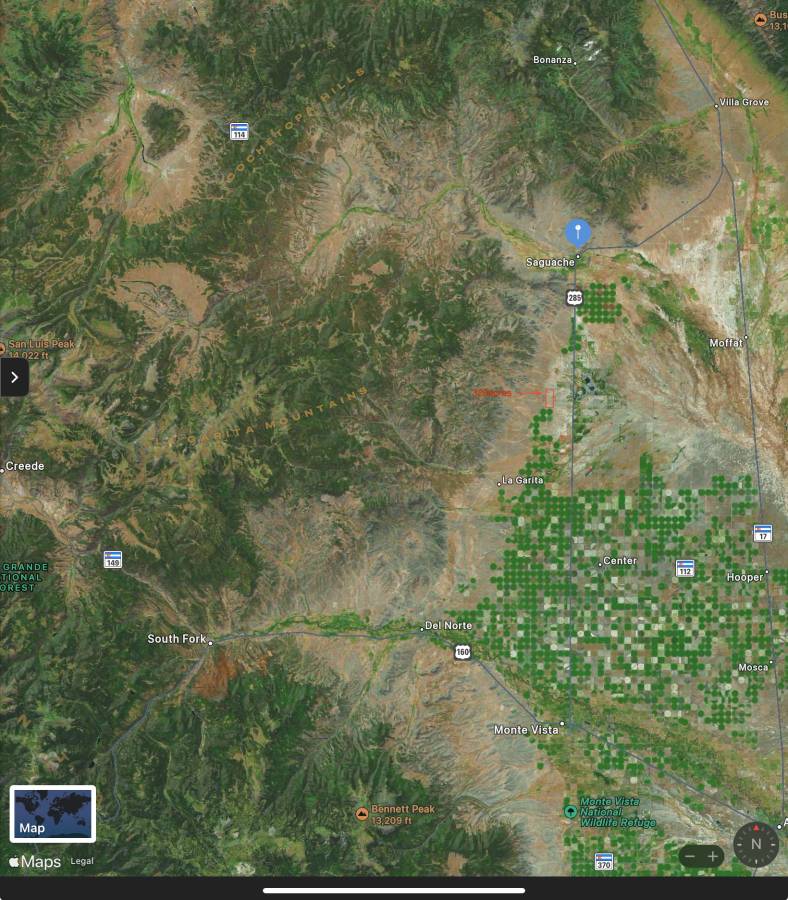Expand the sidebar with the chevron arrow
Viewport: 788px width, 900px height.
pos(14,377)
